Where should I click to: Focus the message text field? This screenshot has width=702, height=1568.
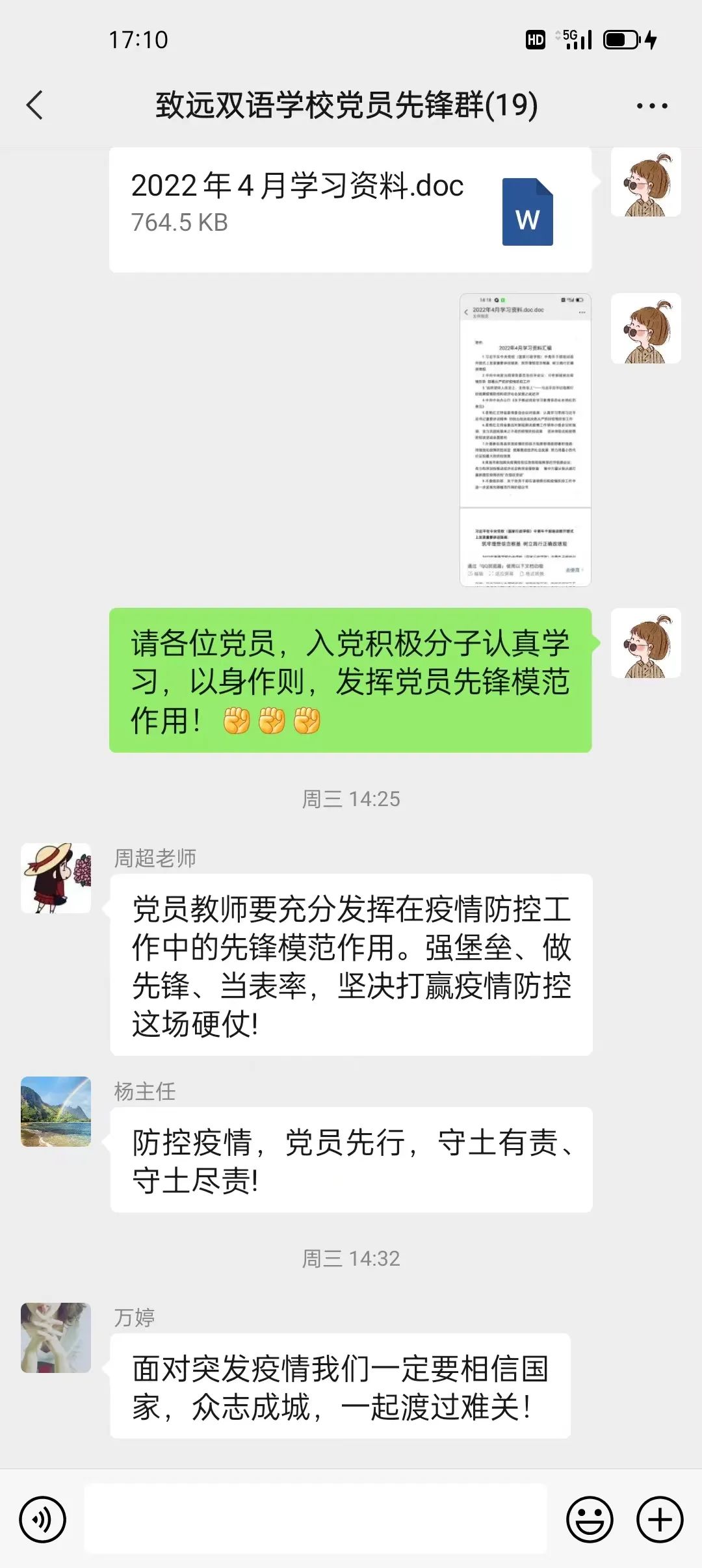[x=316, y=1519]
